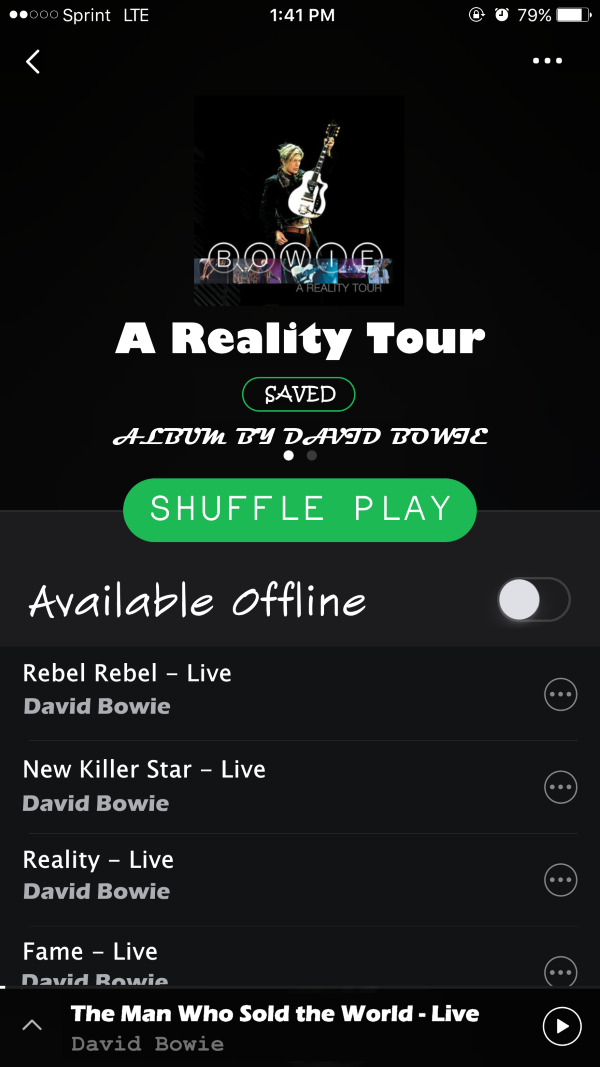Enable the Available Offline switch

[534, 600]
